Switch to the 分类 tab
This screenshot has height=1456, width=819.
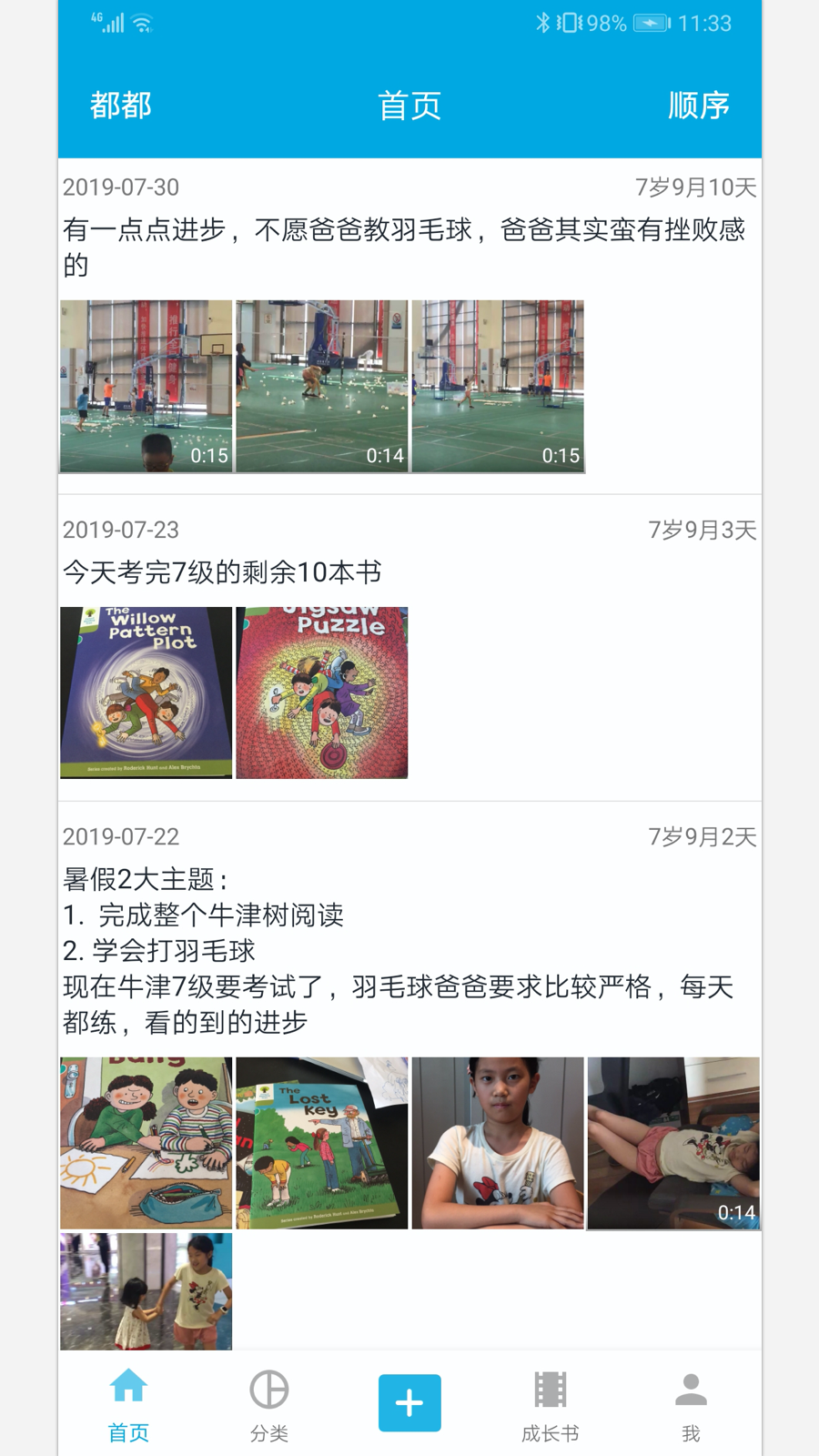click(x=268, y=1406)
